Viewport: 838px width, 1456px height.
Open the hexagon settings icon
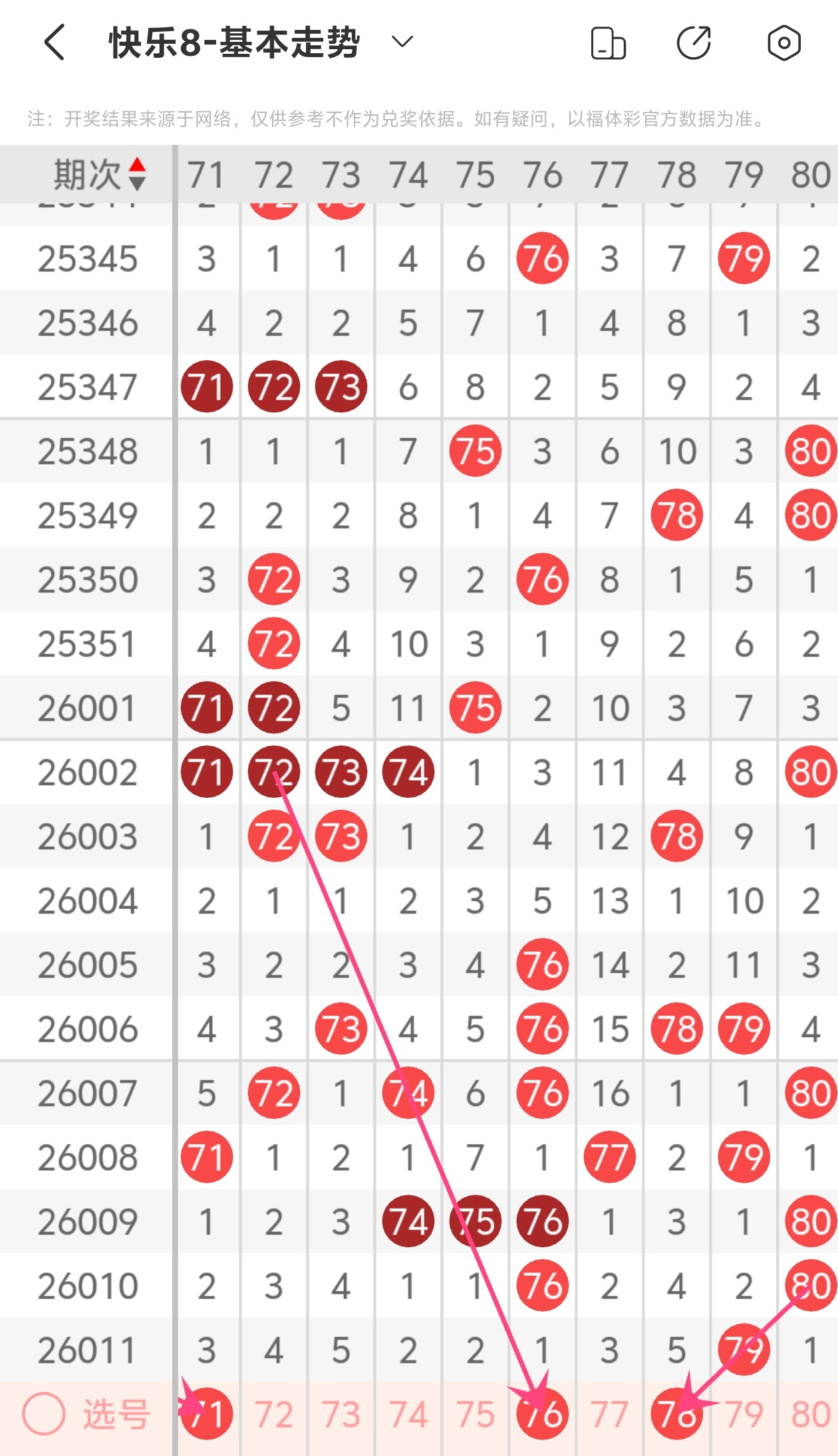pos(784,44)
